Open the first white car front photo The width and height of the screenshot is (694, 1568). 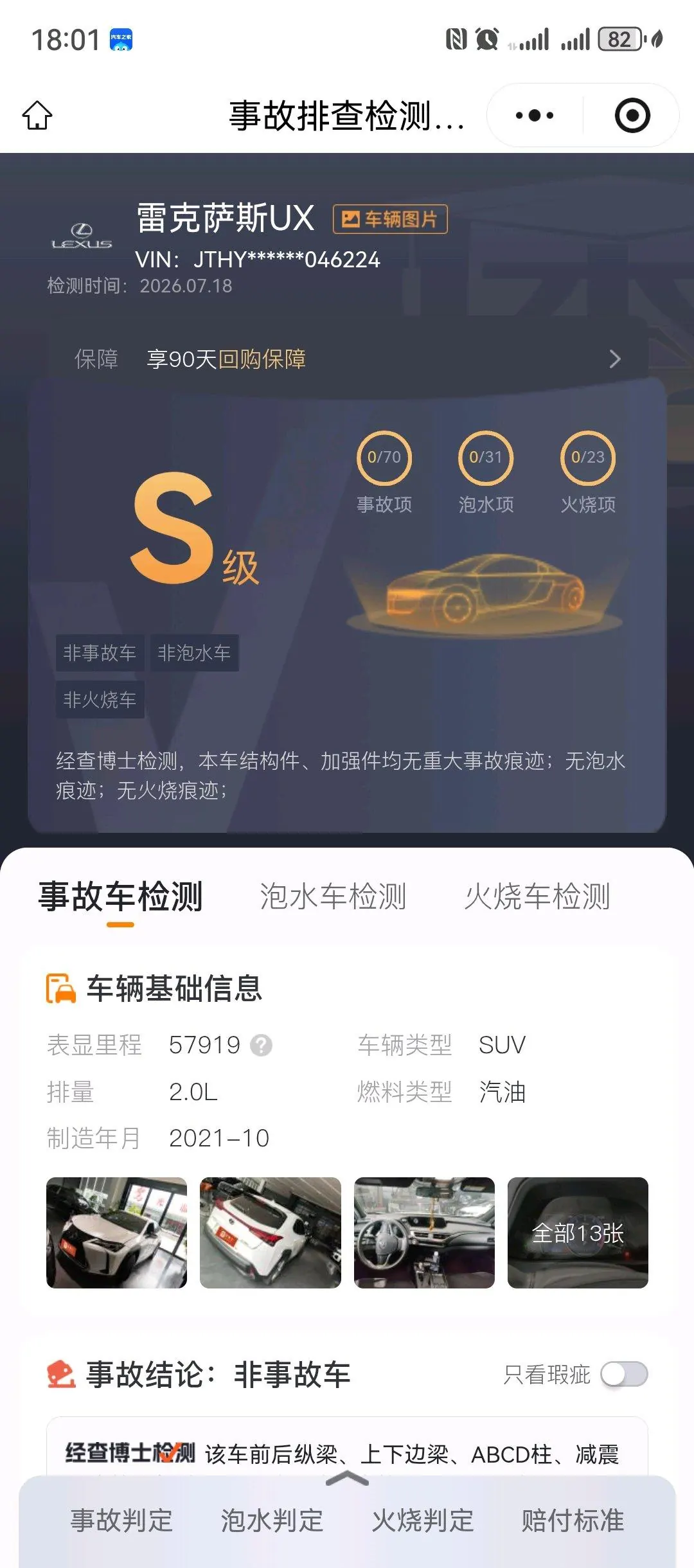(117, 1233)
